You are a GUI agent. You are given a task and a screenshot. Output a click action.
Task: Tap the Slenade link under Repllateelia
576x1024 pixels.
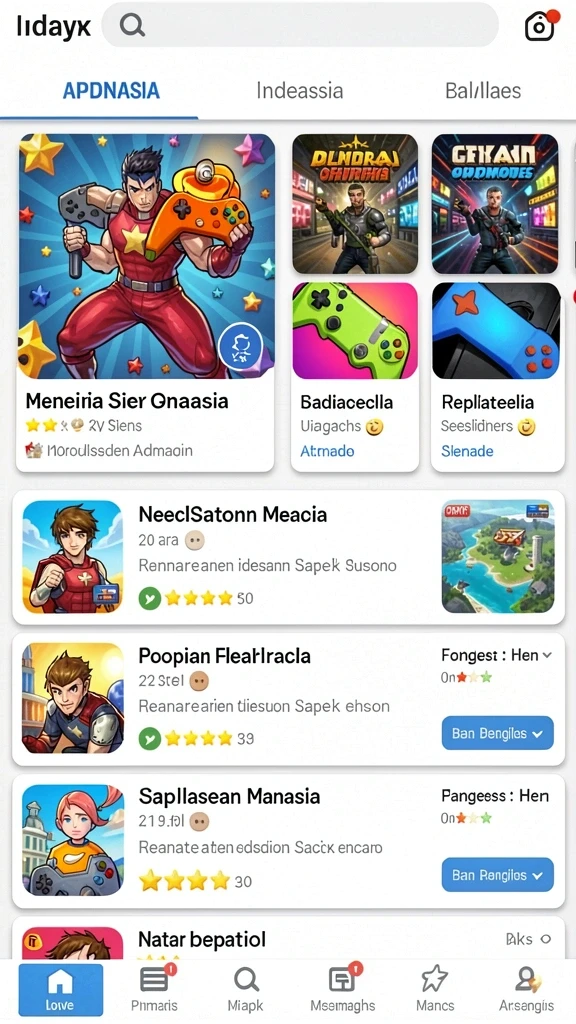click(467, 451)
